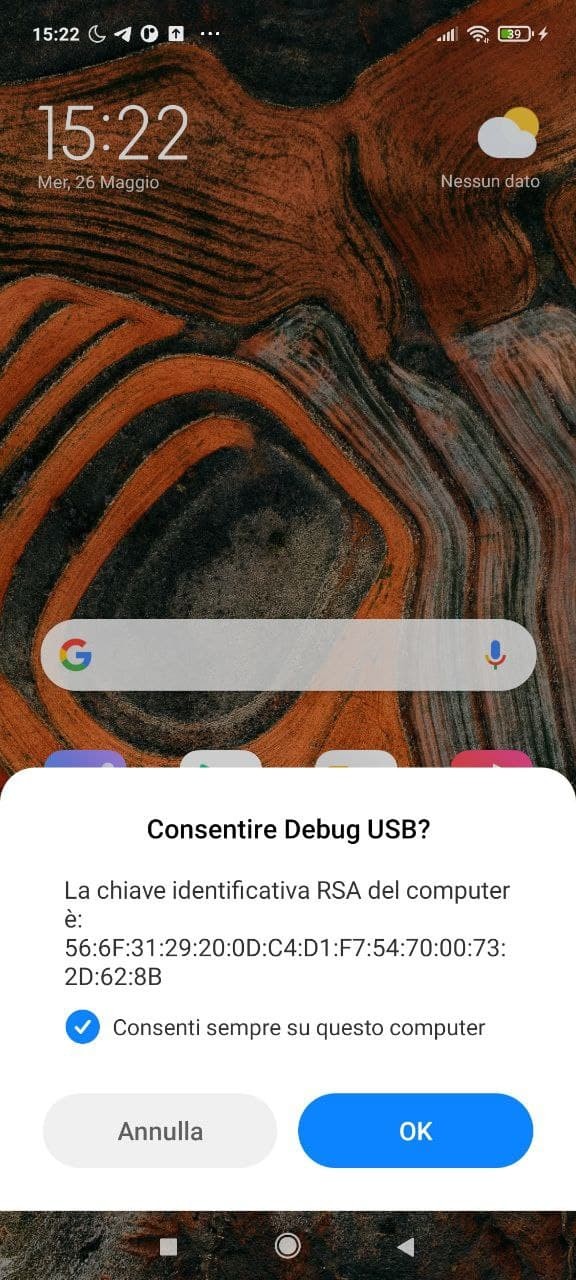Tap Annulla to cancel the dialog
Image resolution: width=576 pixels, height=1280 pixels.
(160, 1131)
